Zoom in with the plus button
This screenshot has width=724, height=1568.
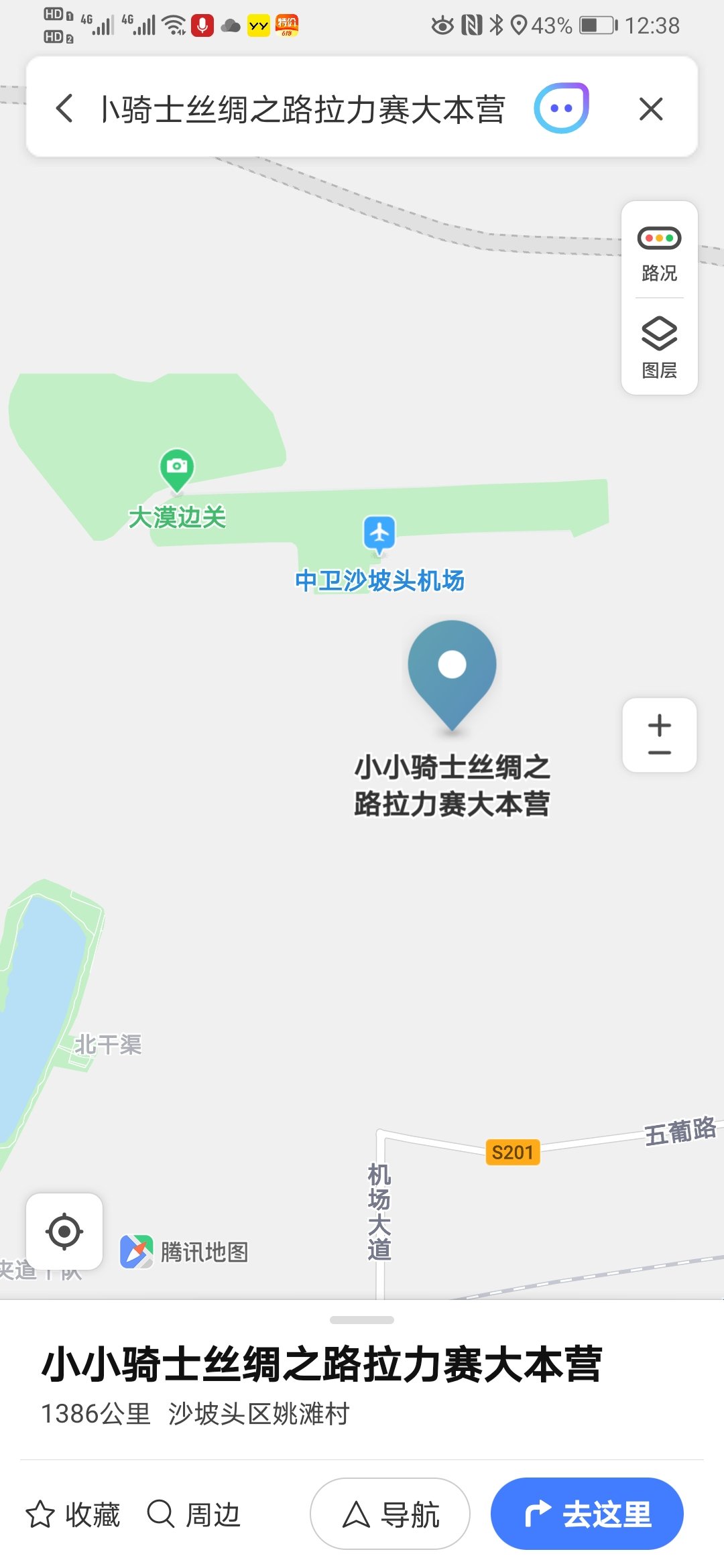pos(660,723)
